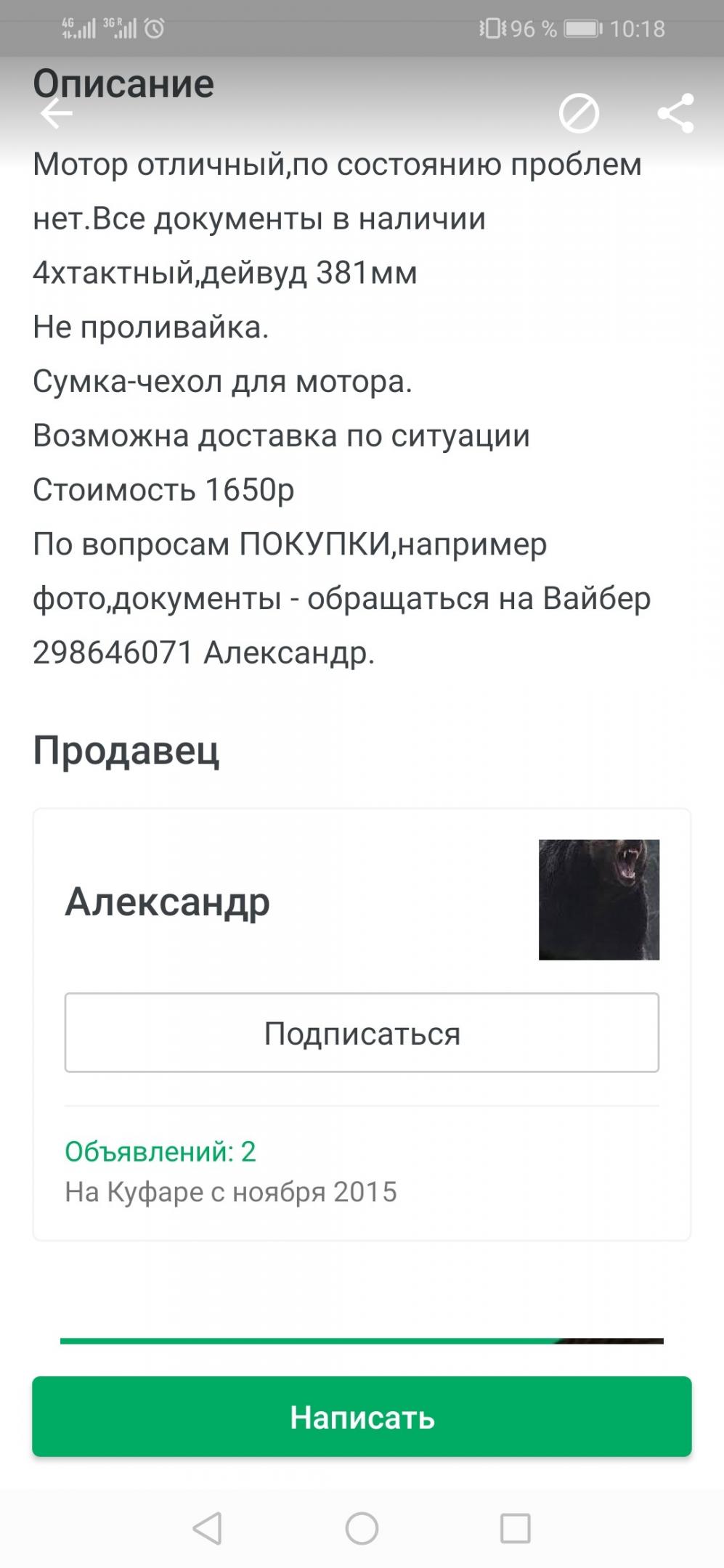Open recent apps from the navigation bar
Image resolution: width=724 pixels, height=1568 pixels.
click(516, 1528)
